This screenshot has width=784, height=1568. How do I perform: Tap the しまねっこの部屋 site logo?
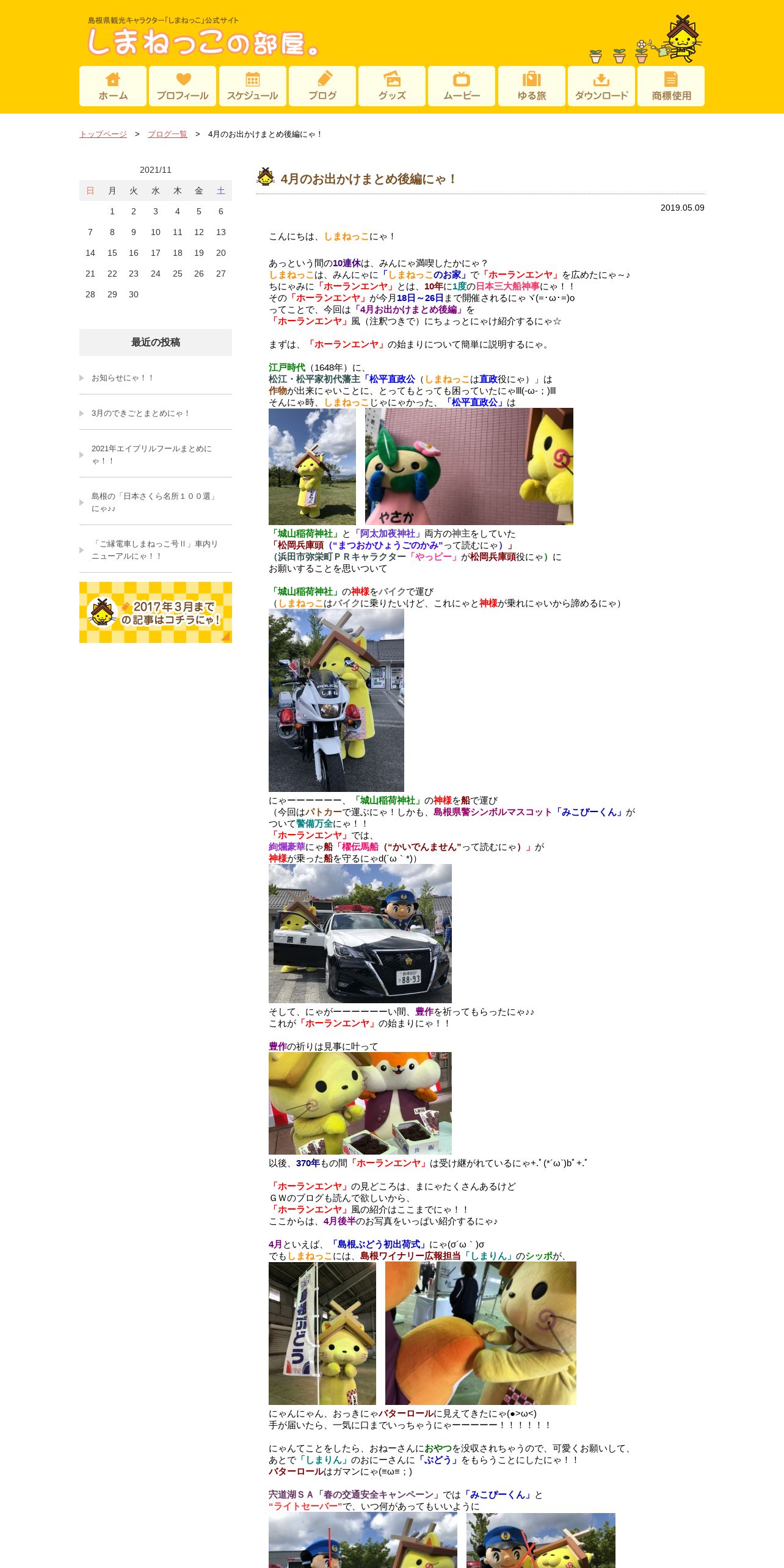coord(203,38)
